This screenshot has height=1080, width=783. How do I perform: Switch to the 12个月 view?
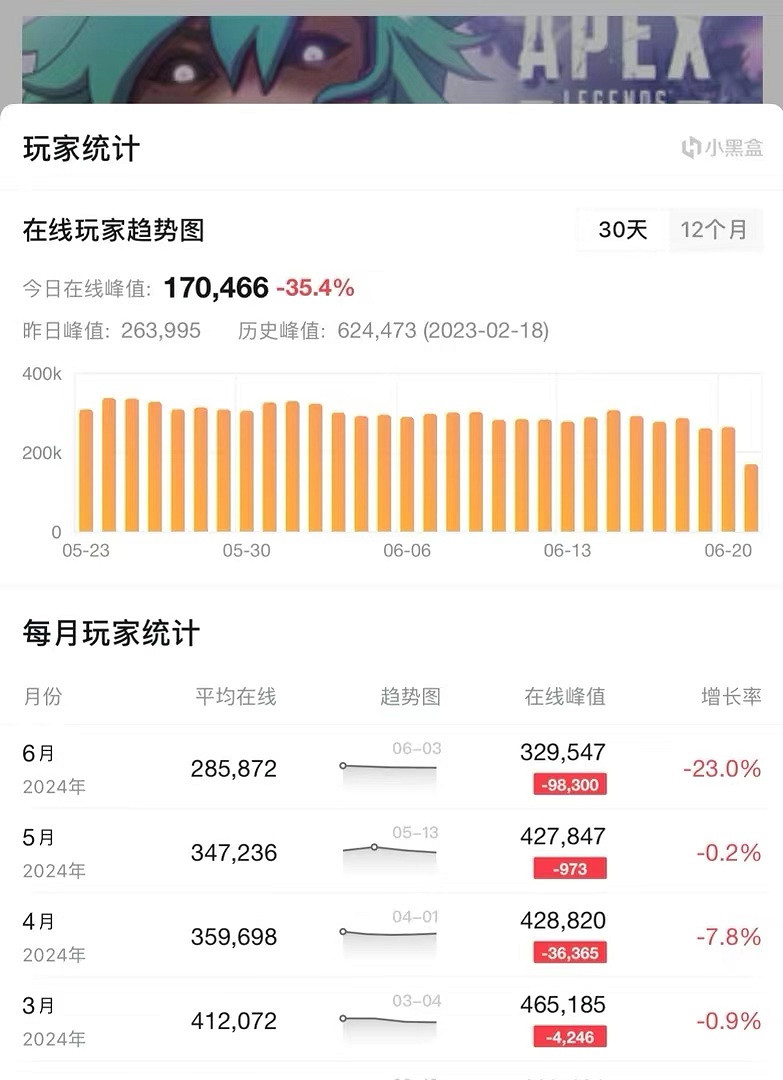(716, 230)
